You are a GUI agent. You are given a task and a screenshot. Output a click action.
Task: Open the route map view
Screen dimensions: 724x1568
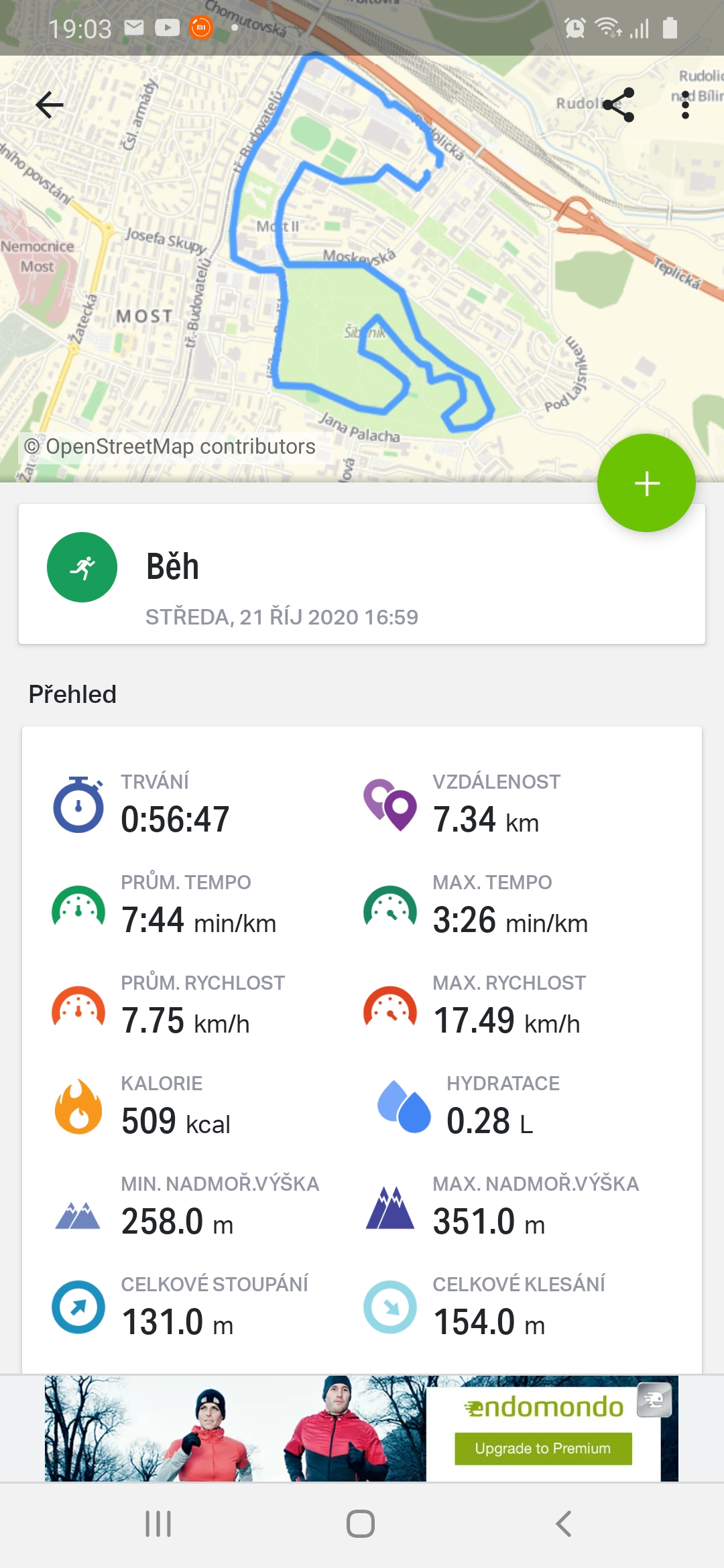pyautogui.click(x=362, y=268)
